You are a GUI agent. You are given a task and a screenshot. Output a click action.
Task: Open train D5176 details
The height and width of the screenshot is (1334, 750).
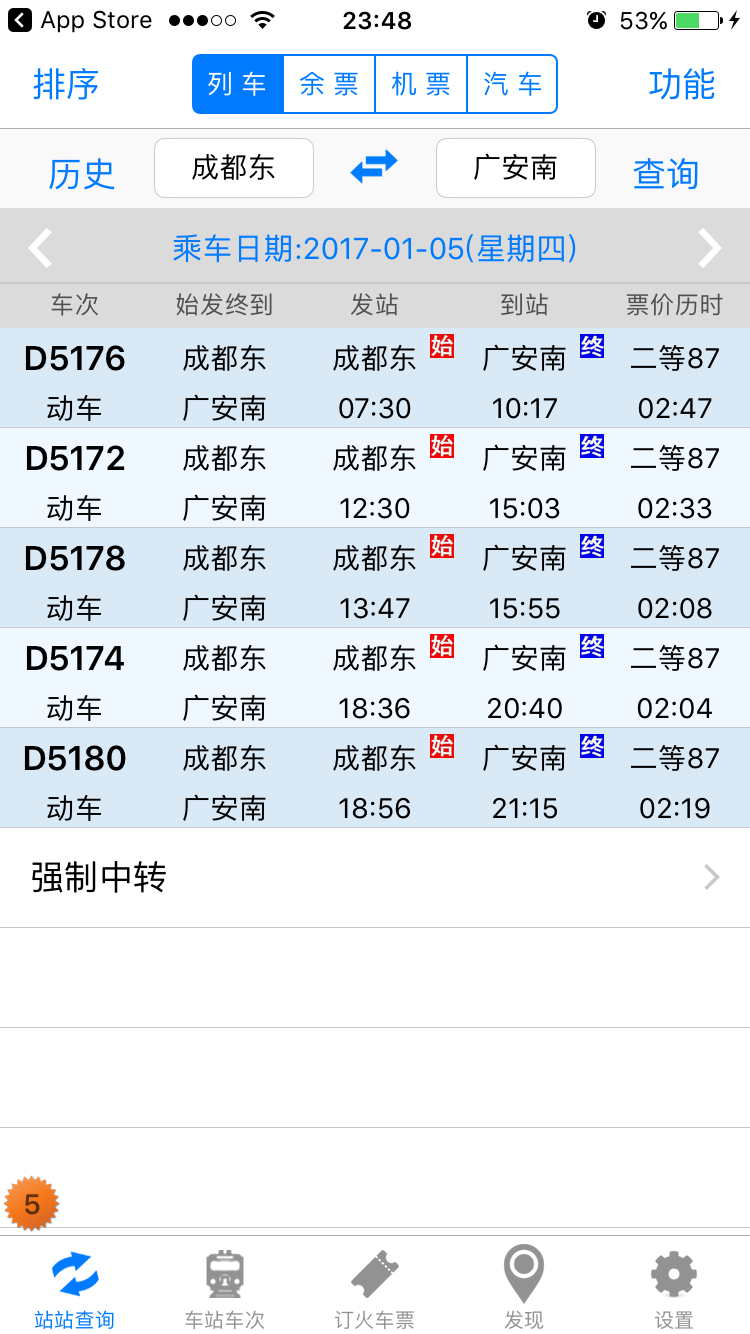(x=374, y=378)
